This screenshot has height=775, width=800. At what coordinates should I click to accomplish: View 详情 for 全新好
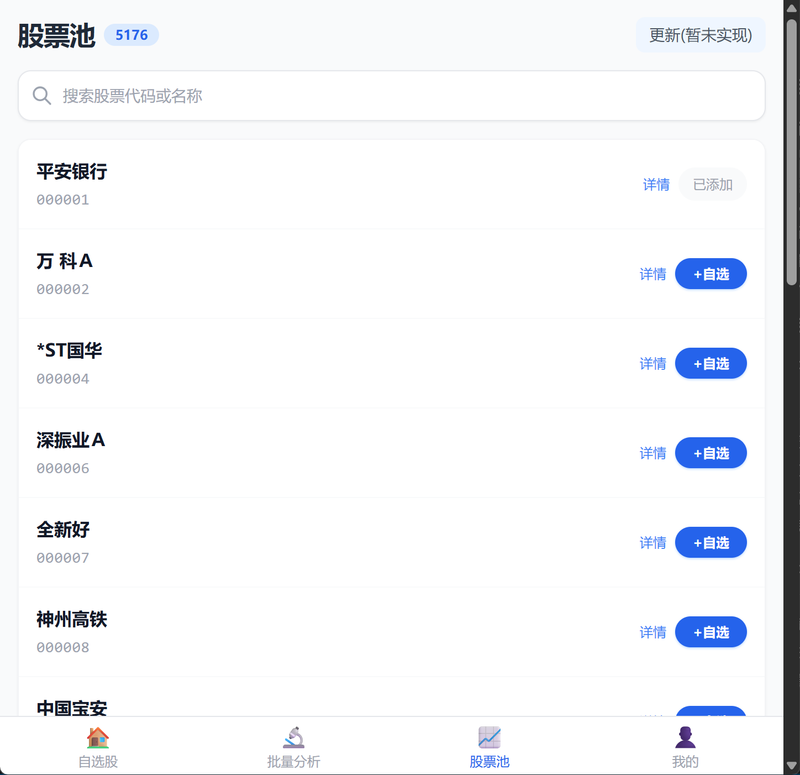pos(653,543)
